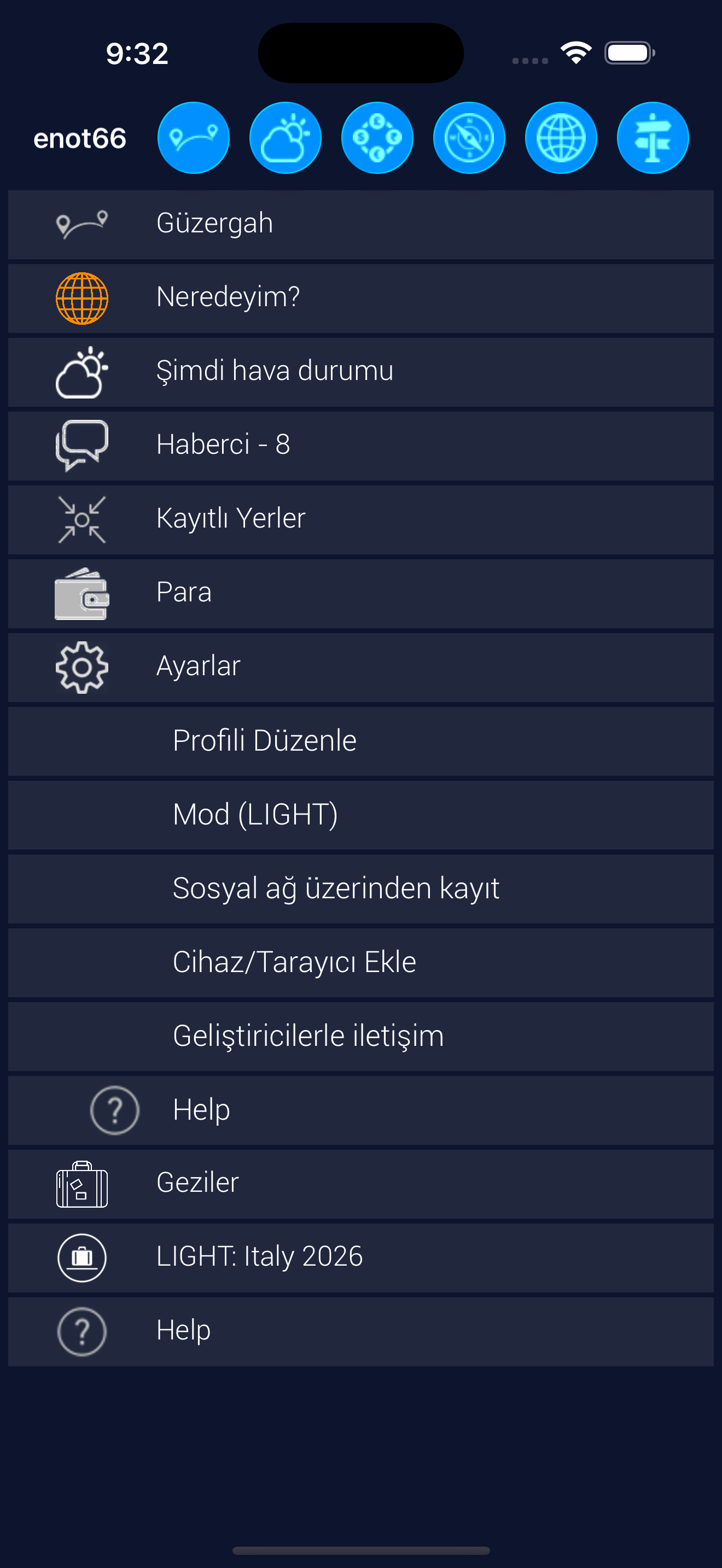Open LIGHT: Italy 2026 trip
722x1568 pixels.
(x=360, y=1257)
